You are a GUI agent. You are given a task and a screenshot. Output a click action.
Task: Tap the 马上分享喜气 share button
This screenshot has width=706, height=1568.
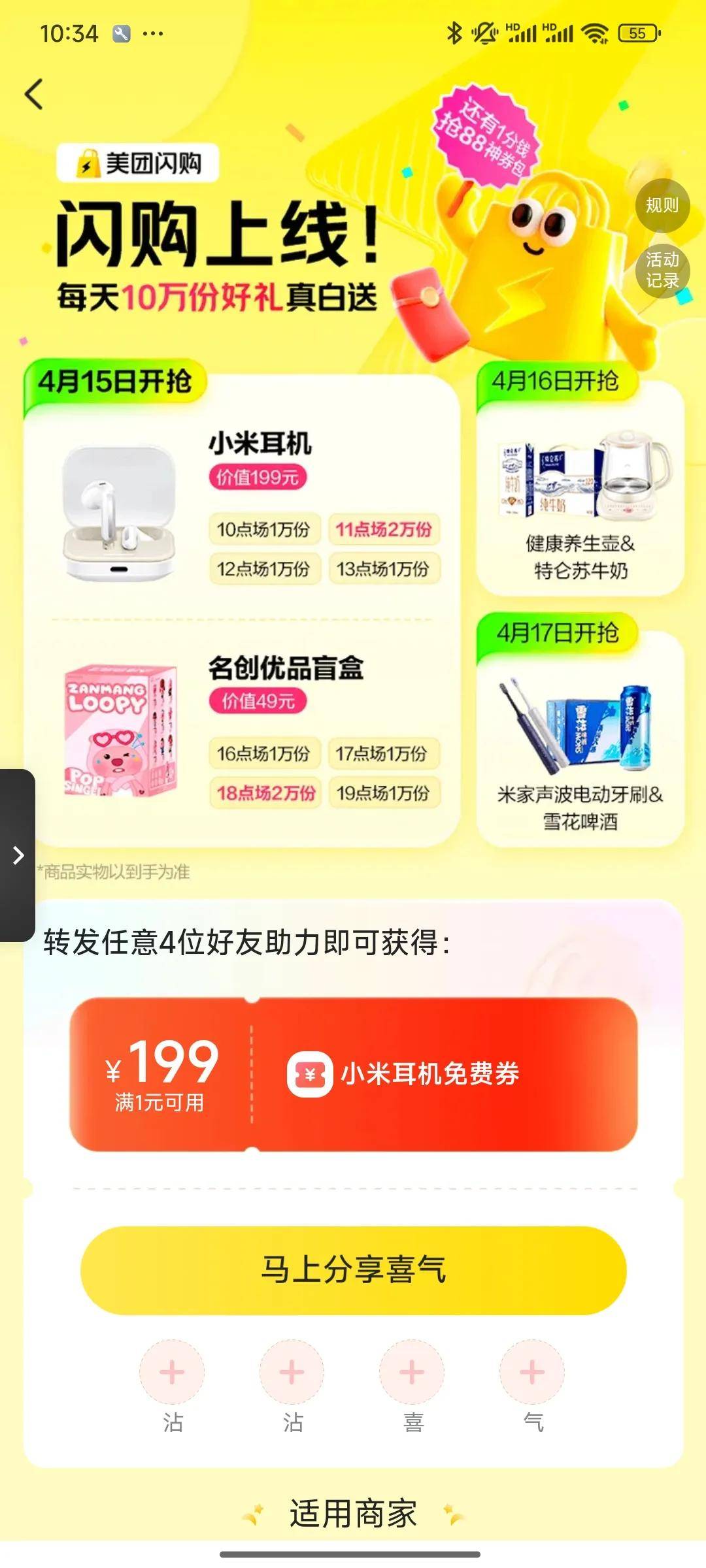[x=353, y=1271]
